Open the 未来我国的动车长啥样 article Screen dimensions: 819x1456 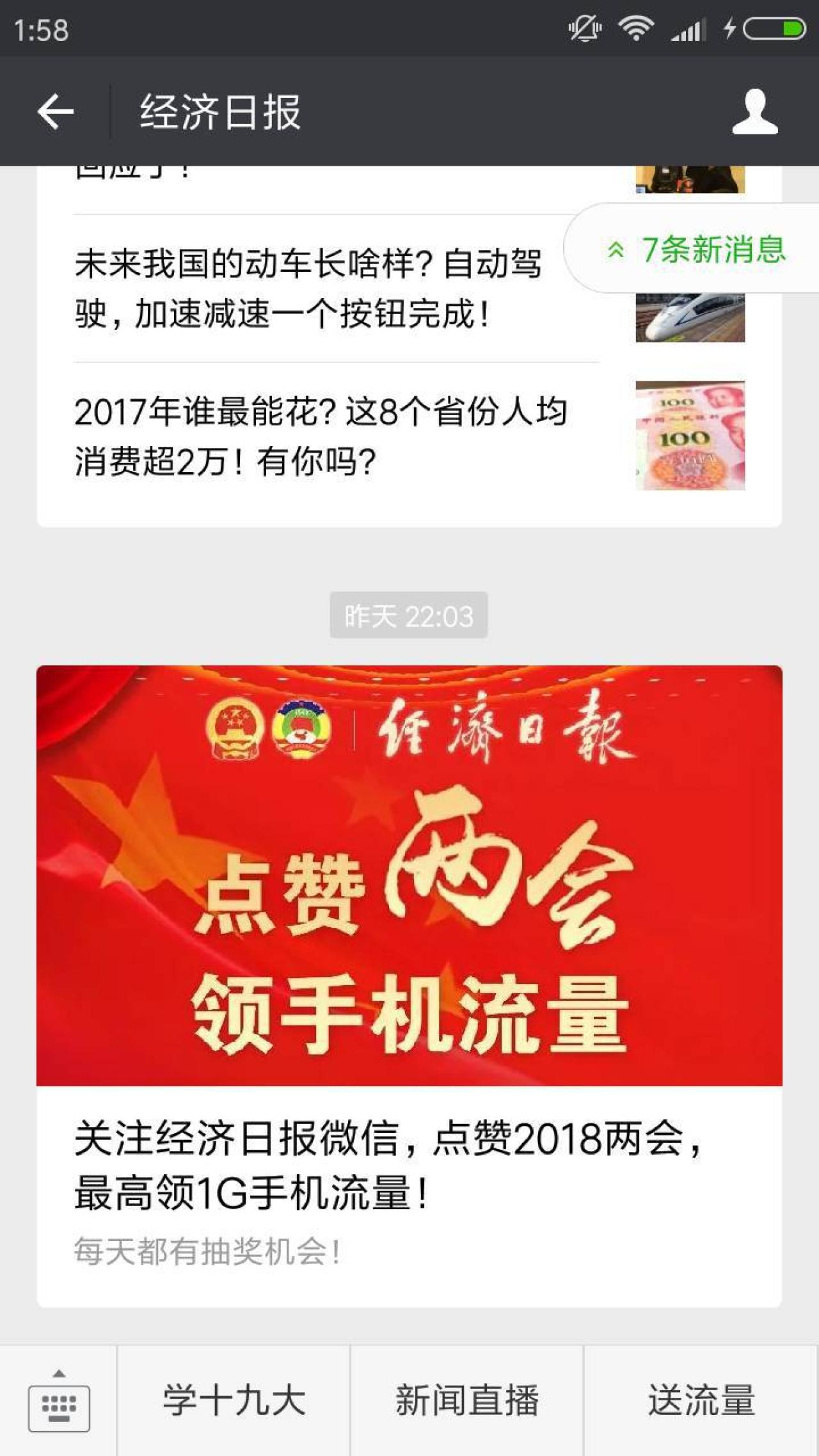pos(307,289)
